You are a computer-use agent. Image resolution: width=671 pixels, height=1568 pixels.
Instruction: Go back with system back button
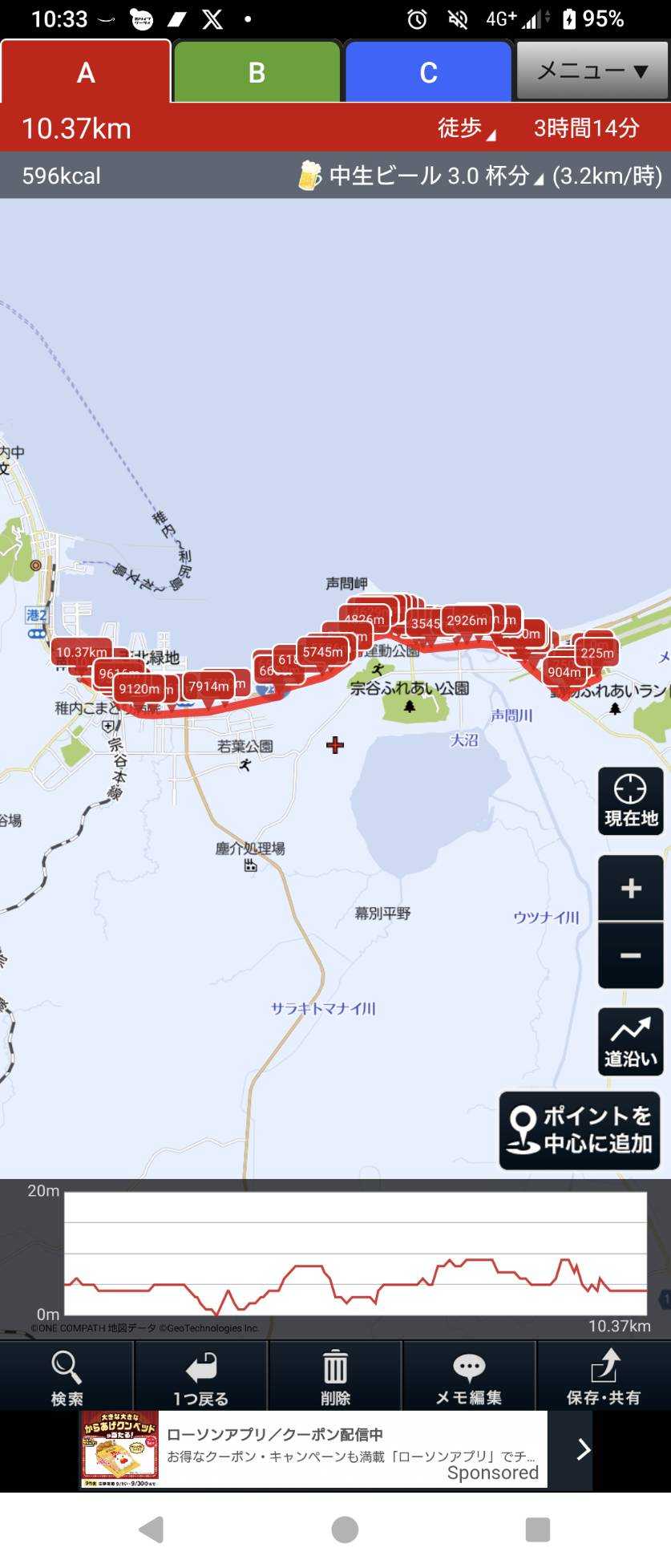(152, 1530)
